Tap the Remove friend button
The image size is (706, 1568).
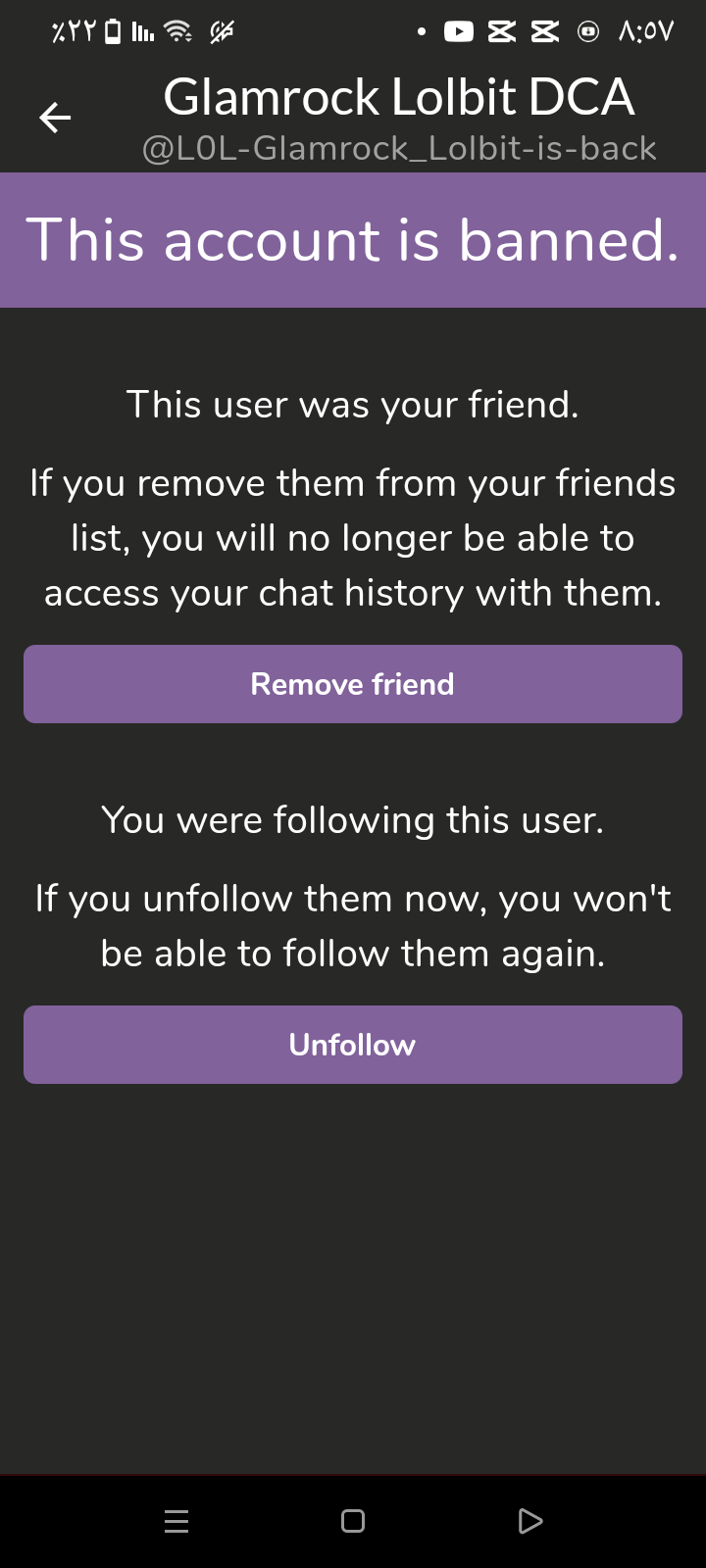coord(353,684)
